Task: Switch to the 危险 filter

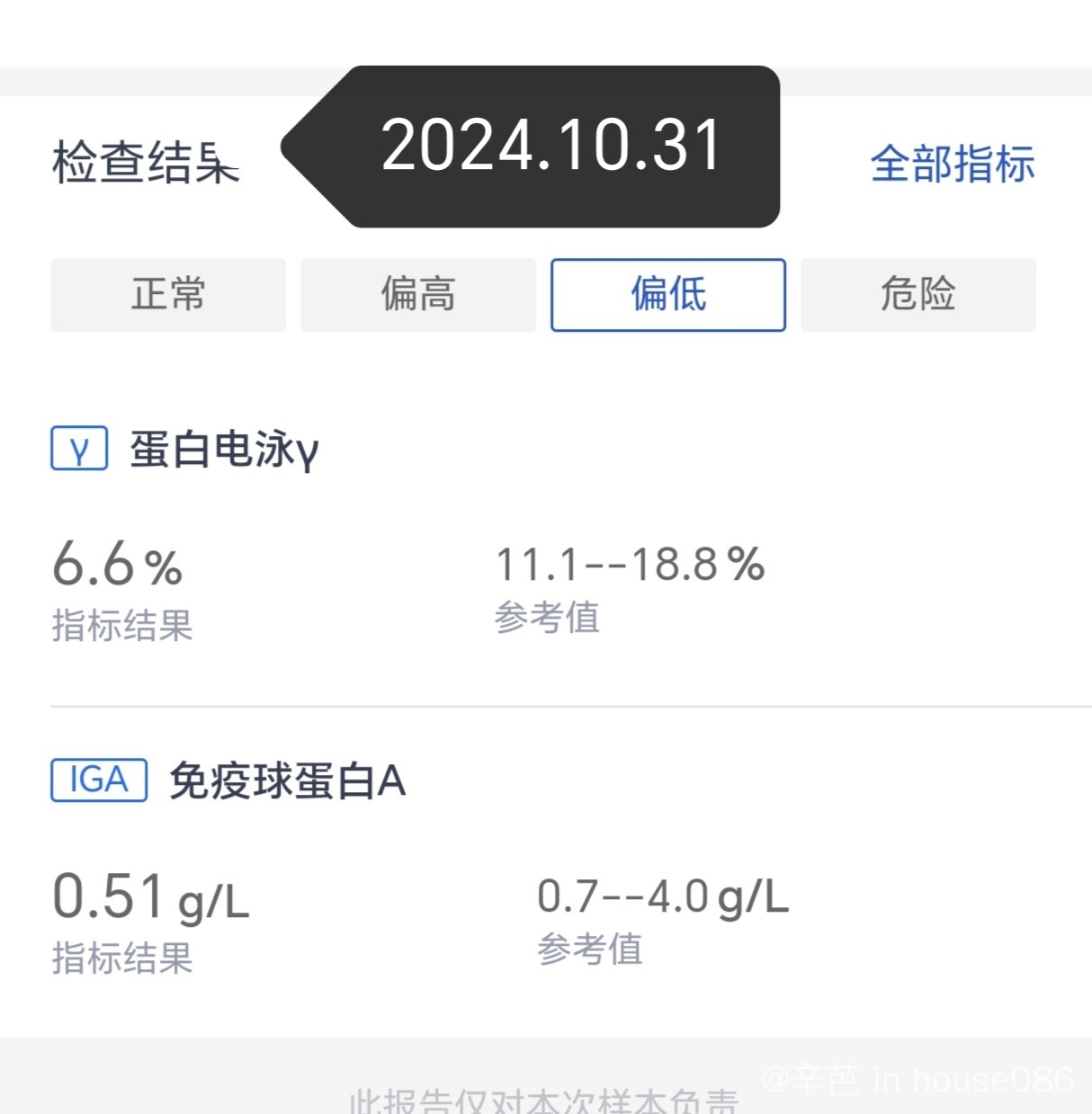Action: point(917,295)
